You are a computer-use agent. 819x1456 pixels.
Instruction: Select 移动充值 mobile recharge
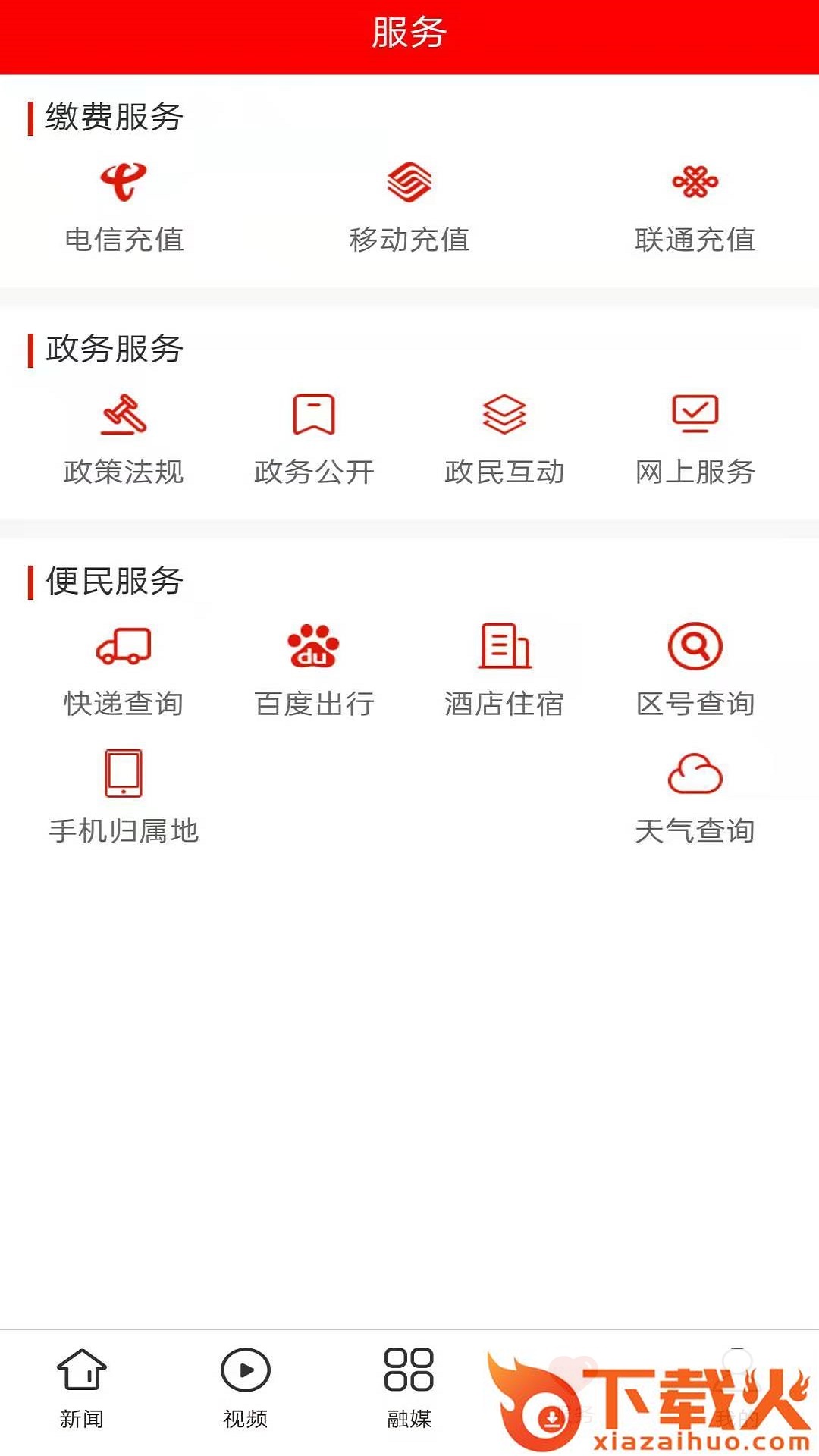click(x=409, y=206)
